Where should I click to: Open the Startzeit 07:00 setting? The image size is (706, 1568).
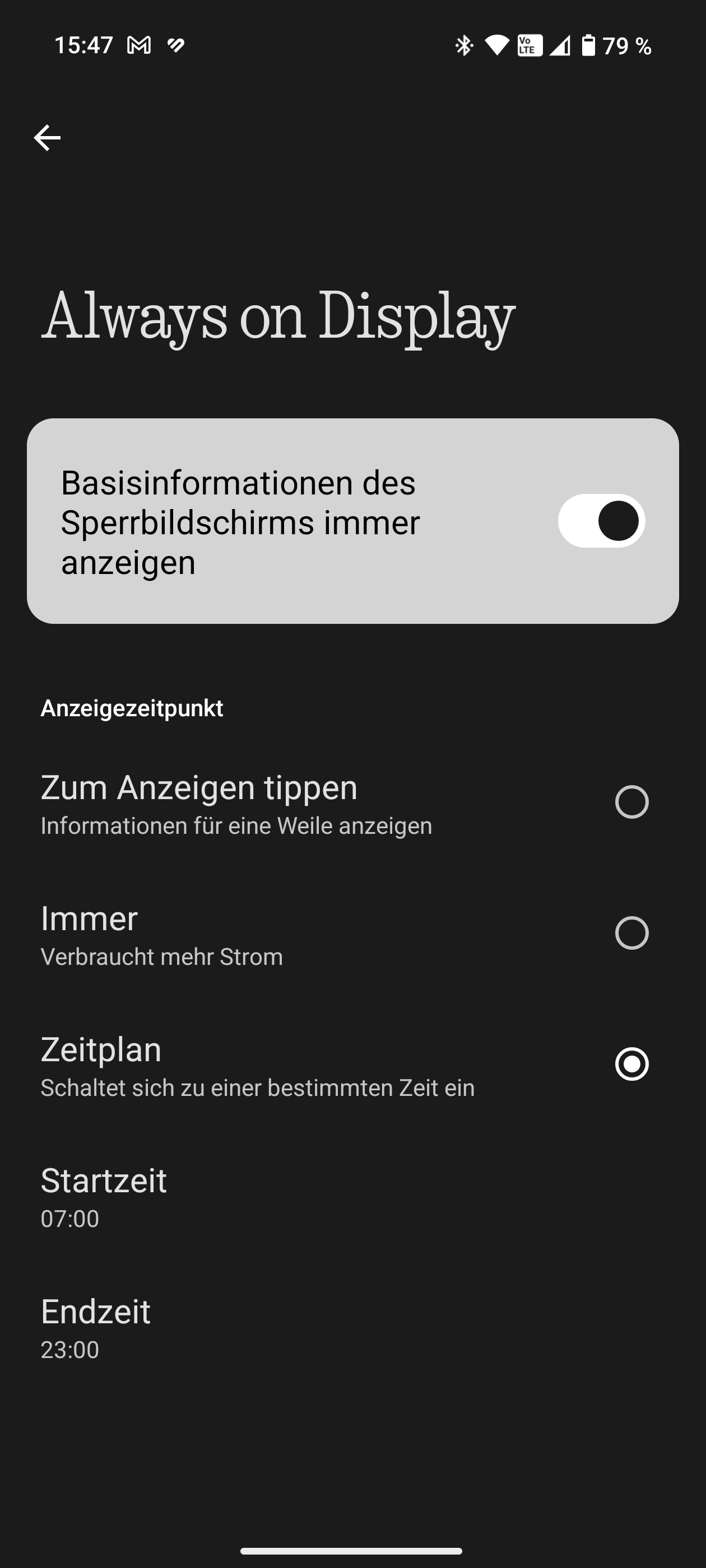click(x=352, y=1196)
